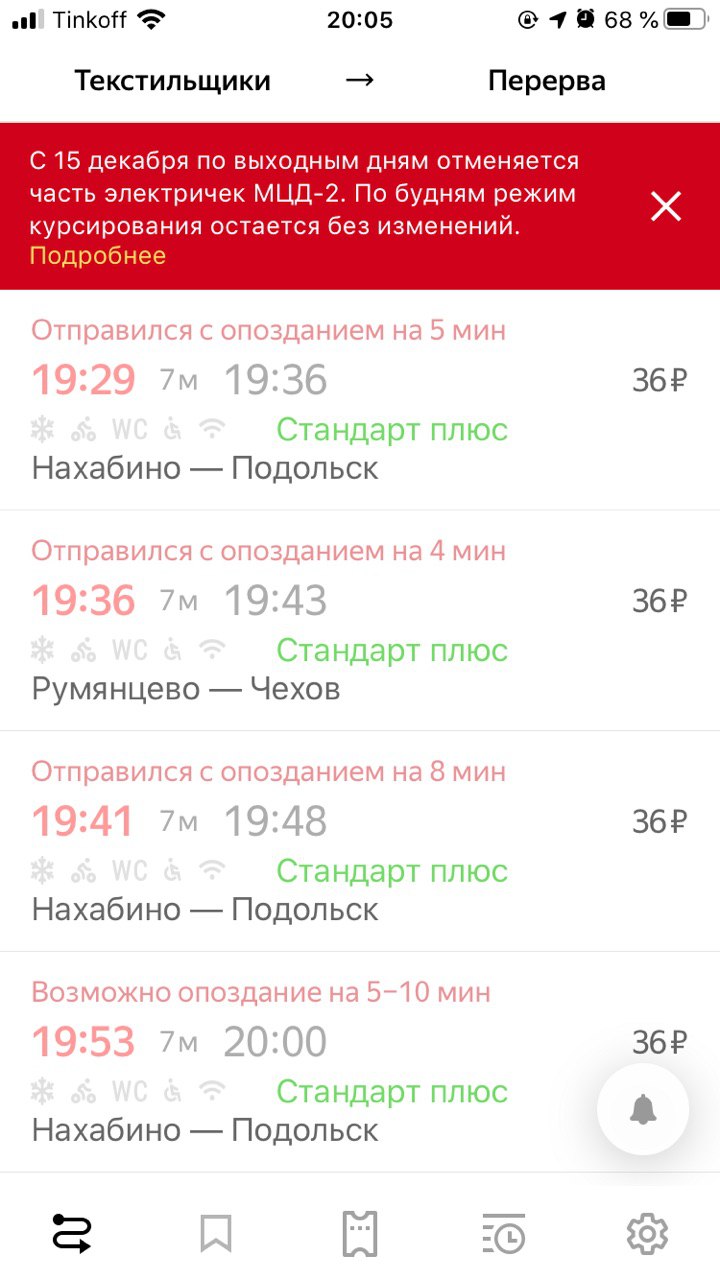This screenshot has width=720, height=1280.
Task: Change the departure station Текстильщики
Action: coord(172,81)
